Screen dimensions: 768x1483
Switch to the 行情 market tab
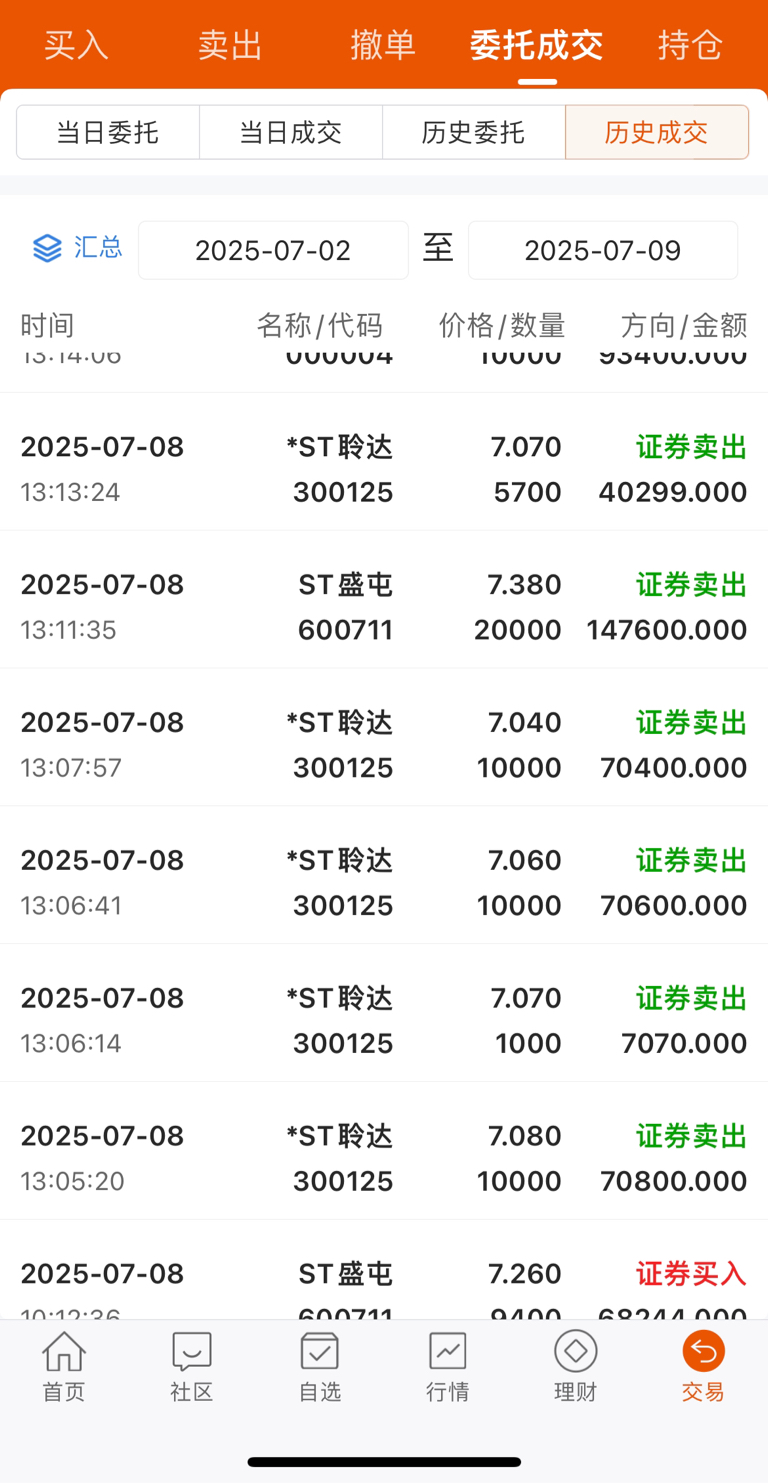coord(448,1366)
